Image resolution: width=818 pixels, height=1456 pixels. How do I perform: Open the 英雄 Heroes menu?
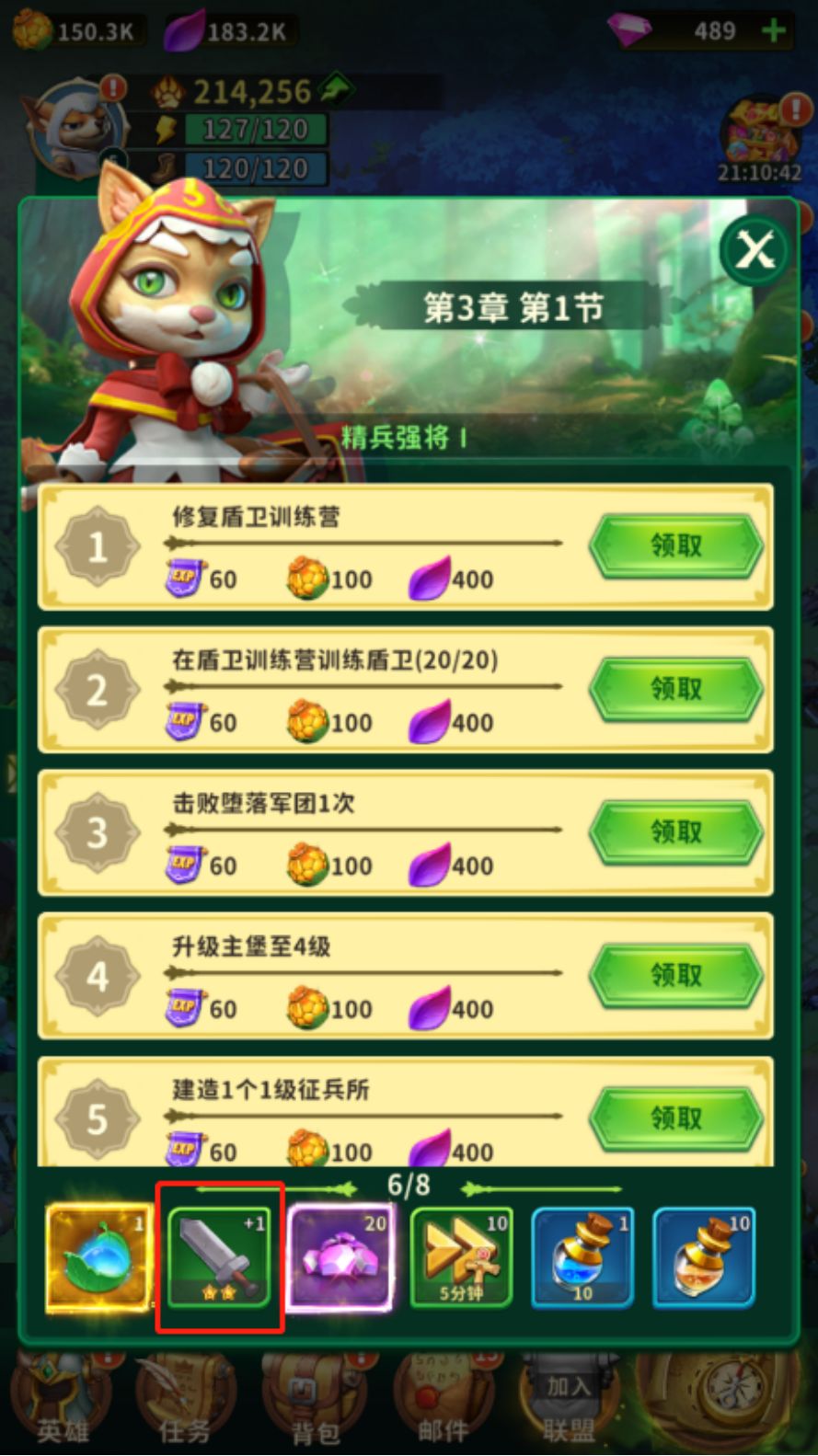[x=60, y=1398]
